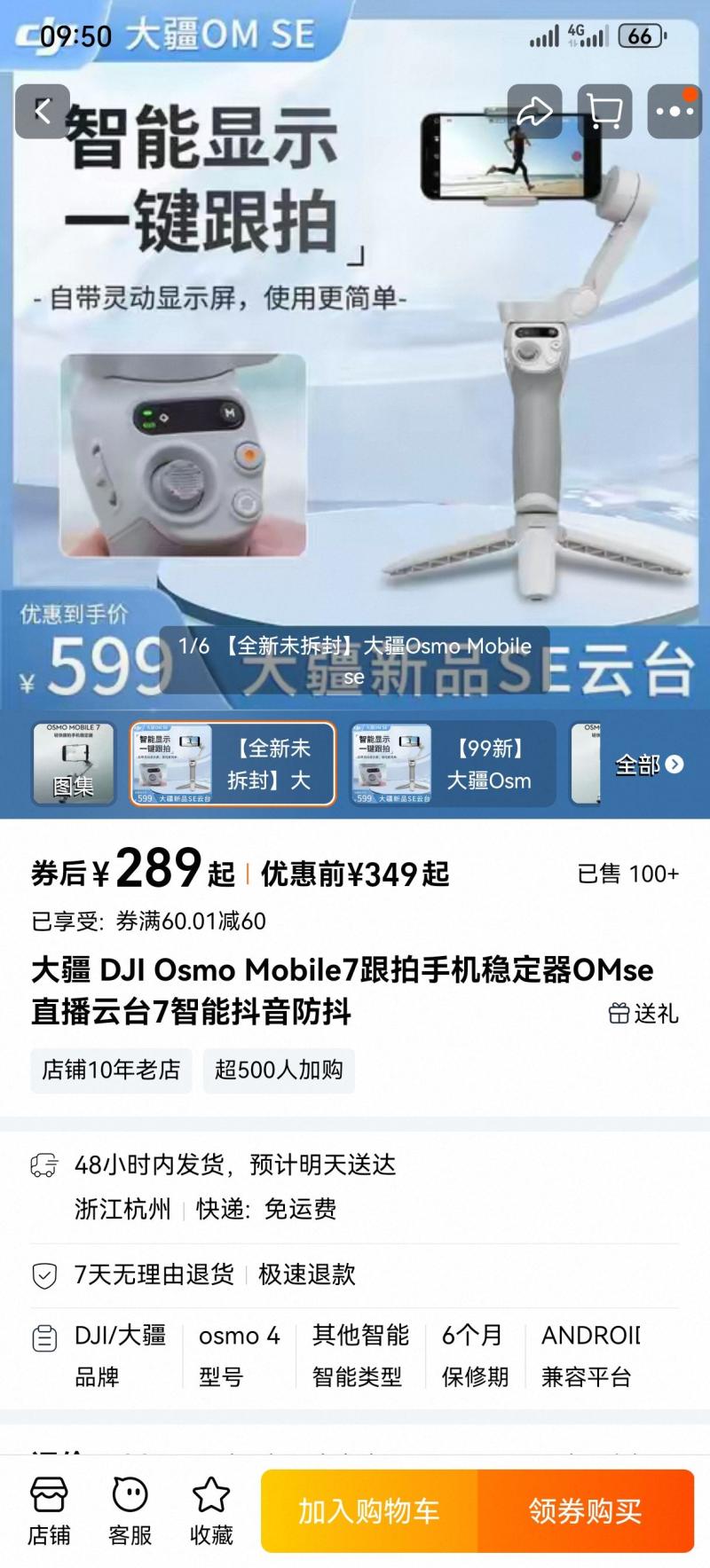The image size is (710, 1568).
Task: Go back from the product page
Action: point(42,111)
